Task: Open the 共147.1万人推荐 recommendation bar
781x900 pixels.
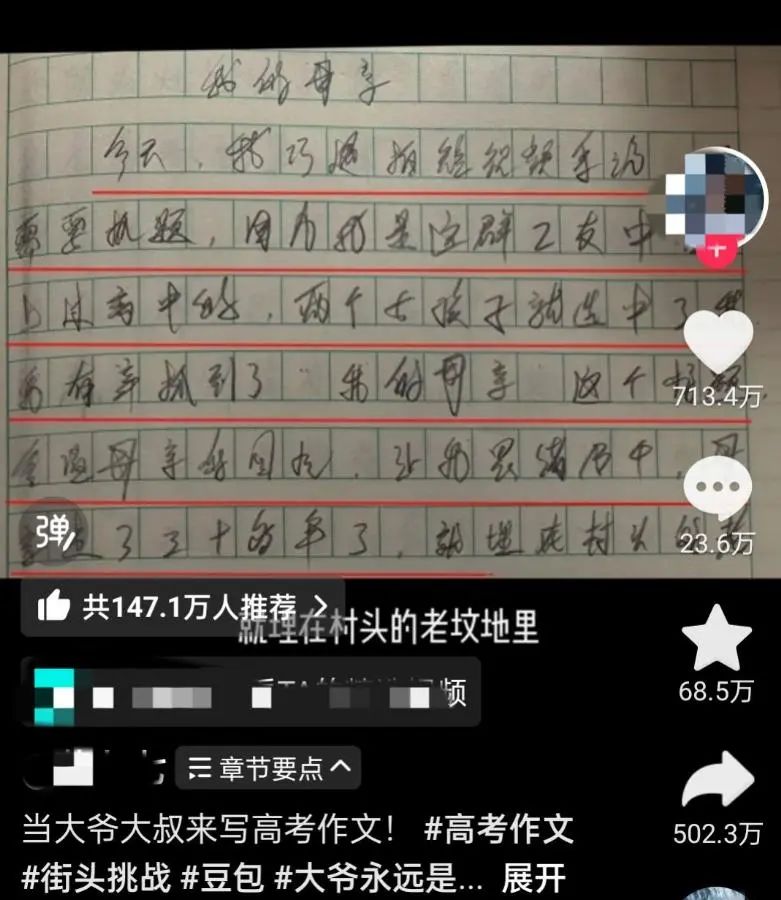Action: [x=182, y=606]
